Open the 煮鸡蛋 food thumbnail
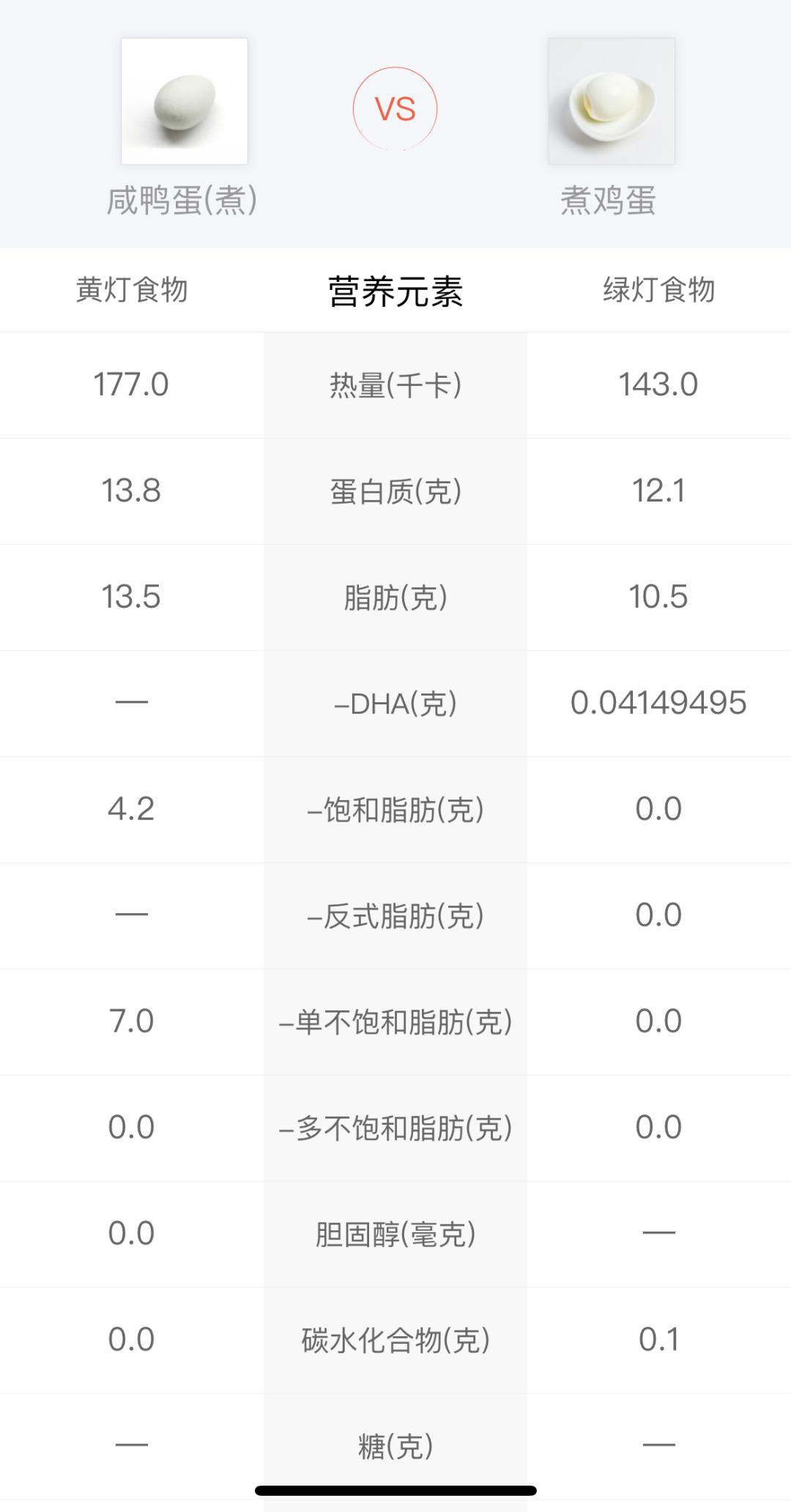This screenshot has width=791, height=1512. 612,101
